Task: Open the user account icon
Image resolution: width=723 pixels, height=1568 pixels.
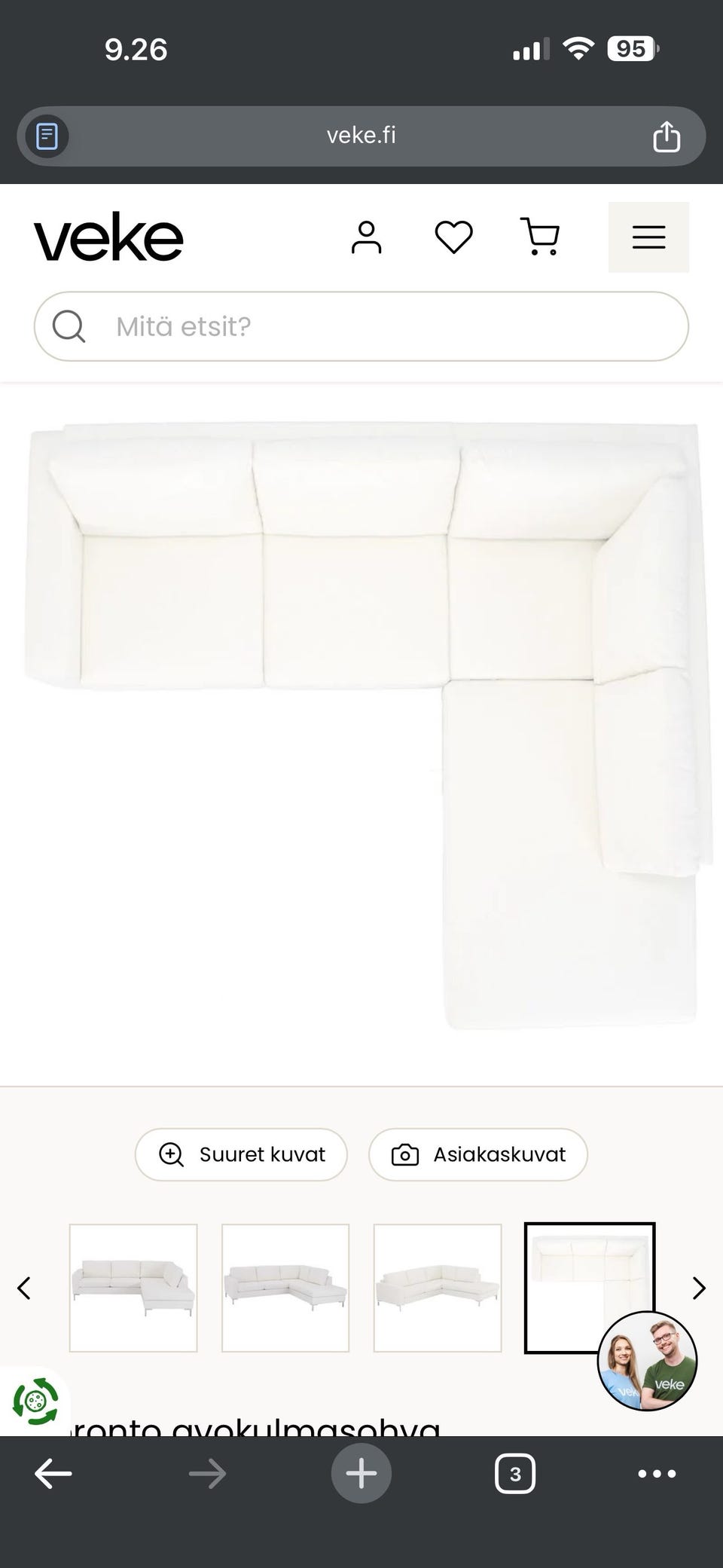Action: (x=367, y=237)
